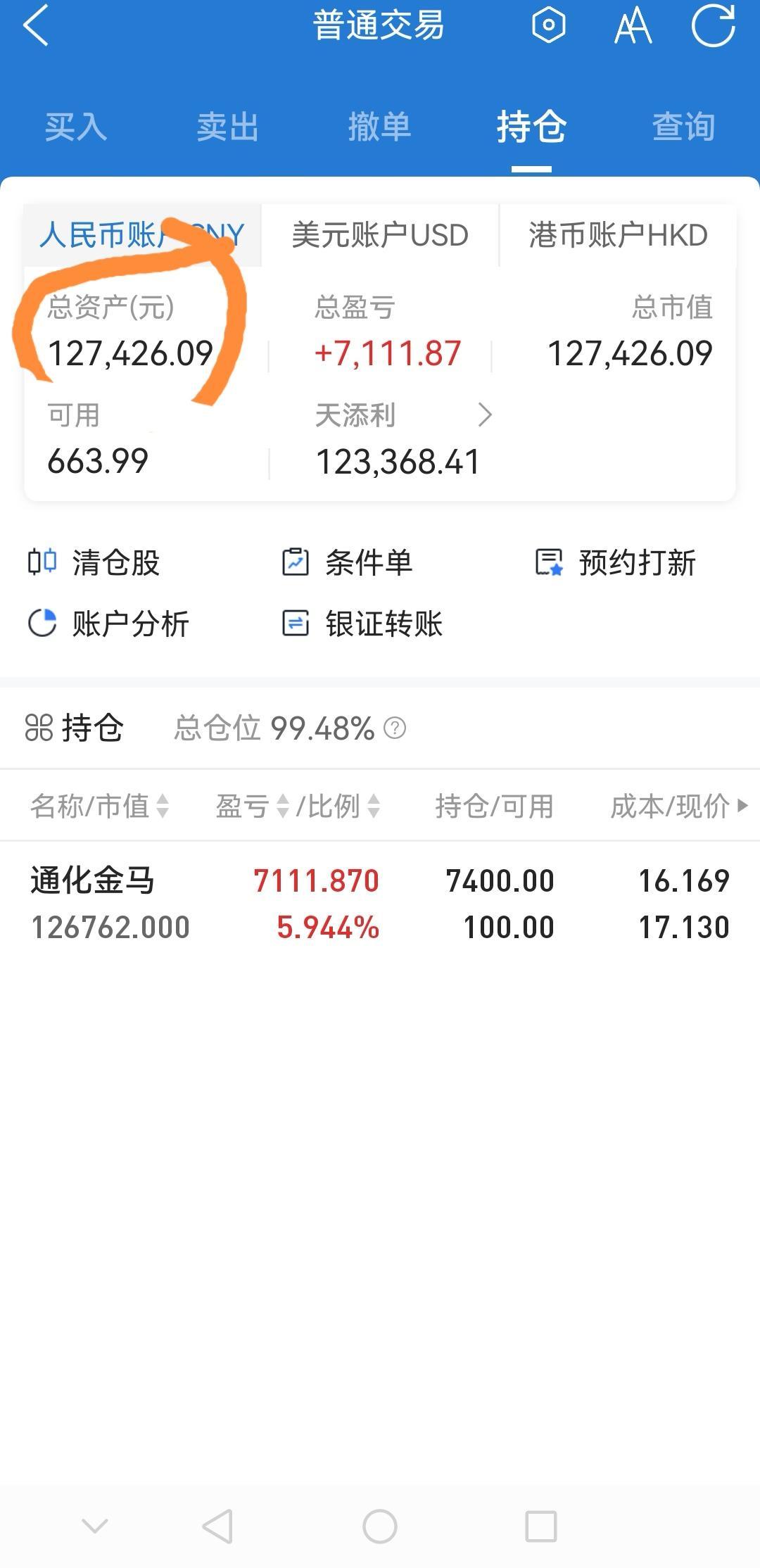Viewport: 760px width, 1568px height.
Task: Refresh the holdings data
Action: click(x=713, y=25)
